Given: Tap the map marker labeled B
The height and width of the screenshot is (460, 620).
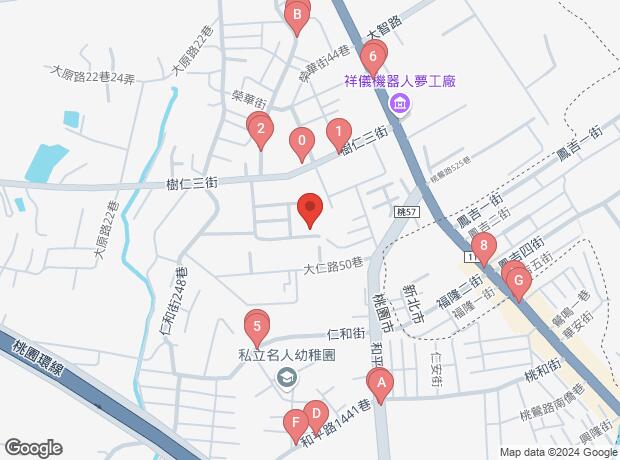Looking at the screenshot, I should point(296,16).
